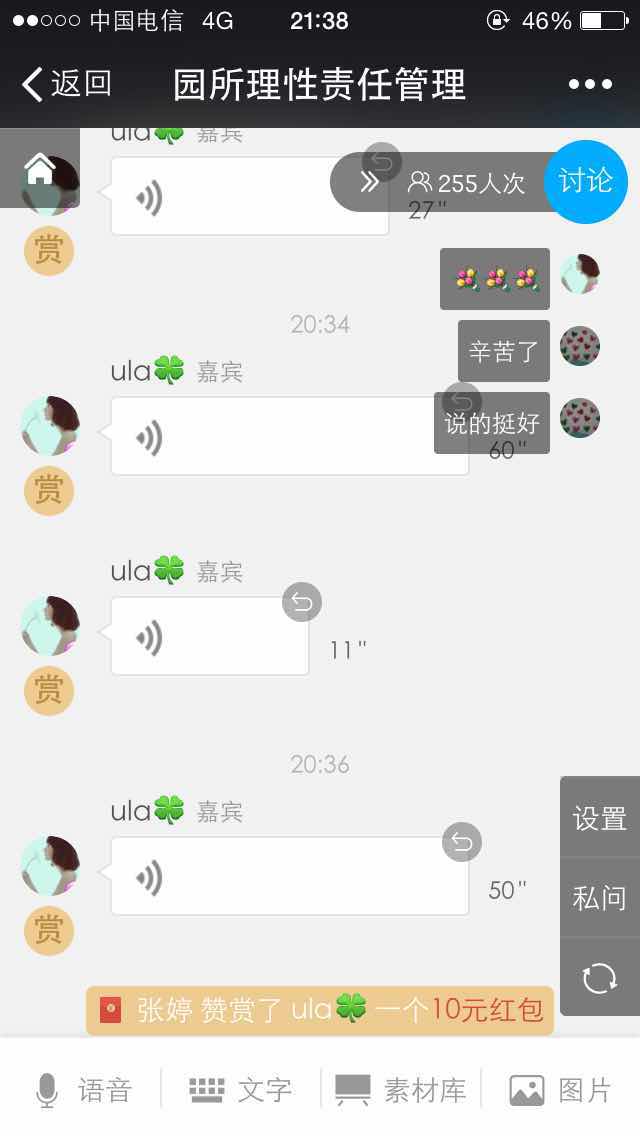Open the 讨论 discussion panel

click(x=586, y=181)
